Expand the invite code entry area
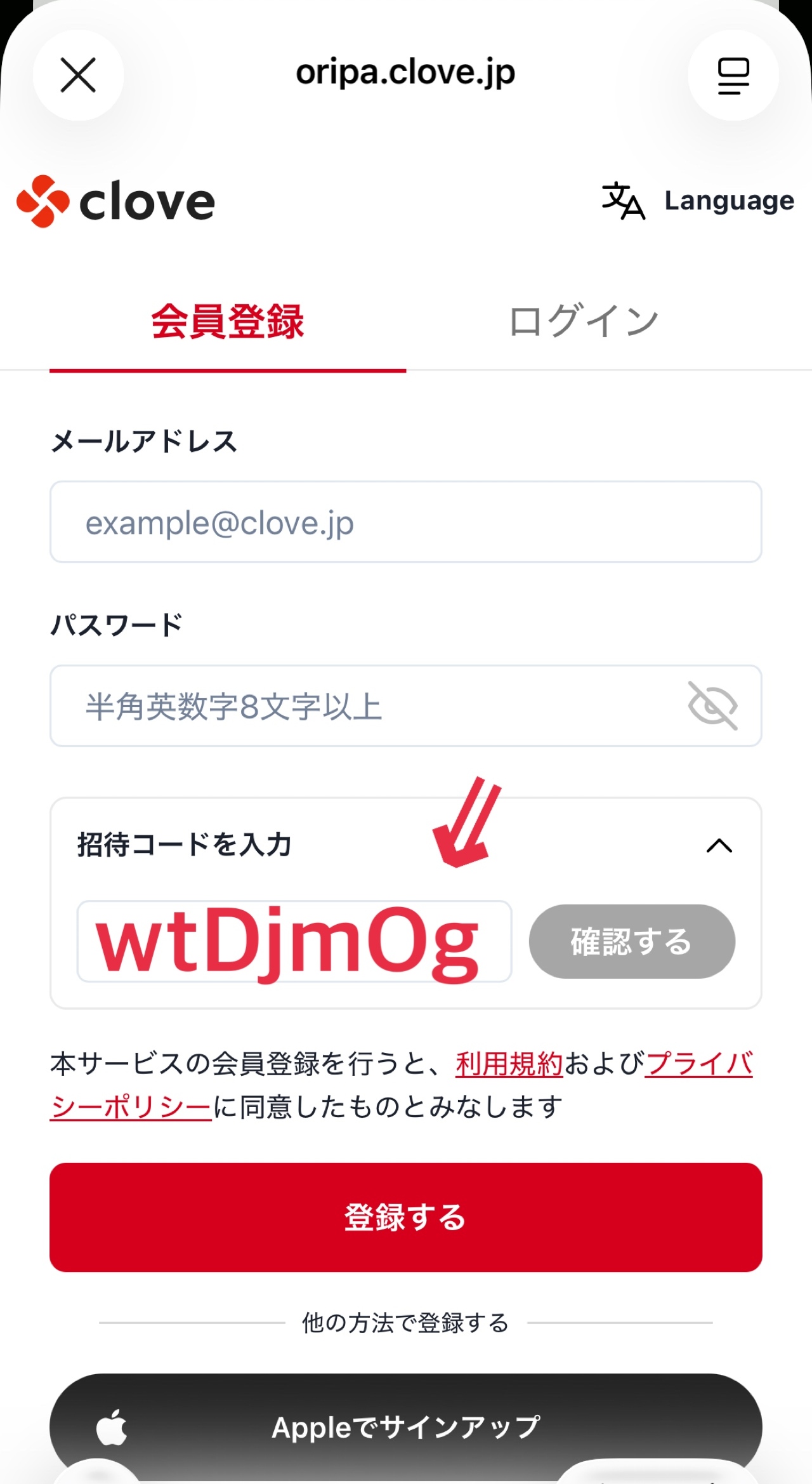This screenshot has width=812, height=1484. pos(720,846)
